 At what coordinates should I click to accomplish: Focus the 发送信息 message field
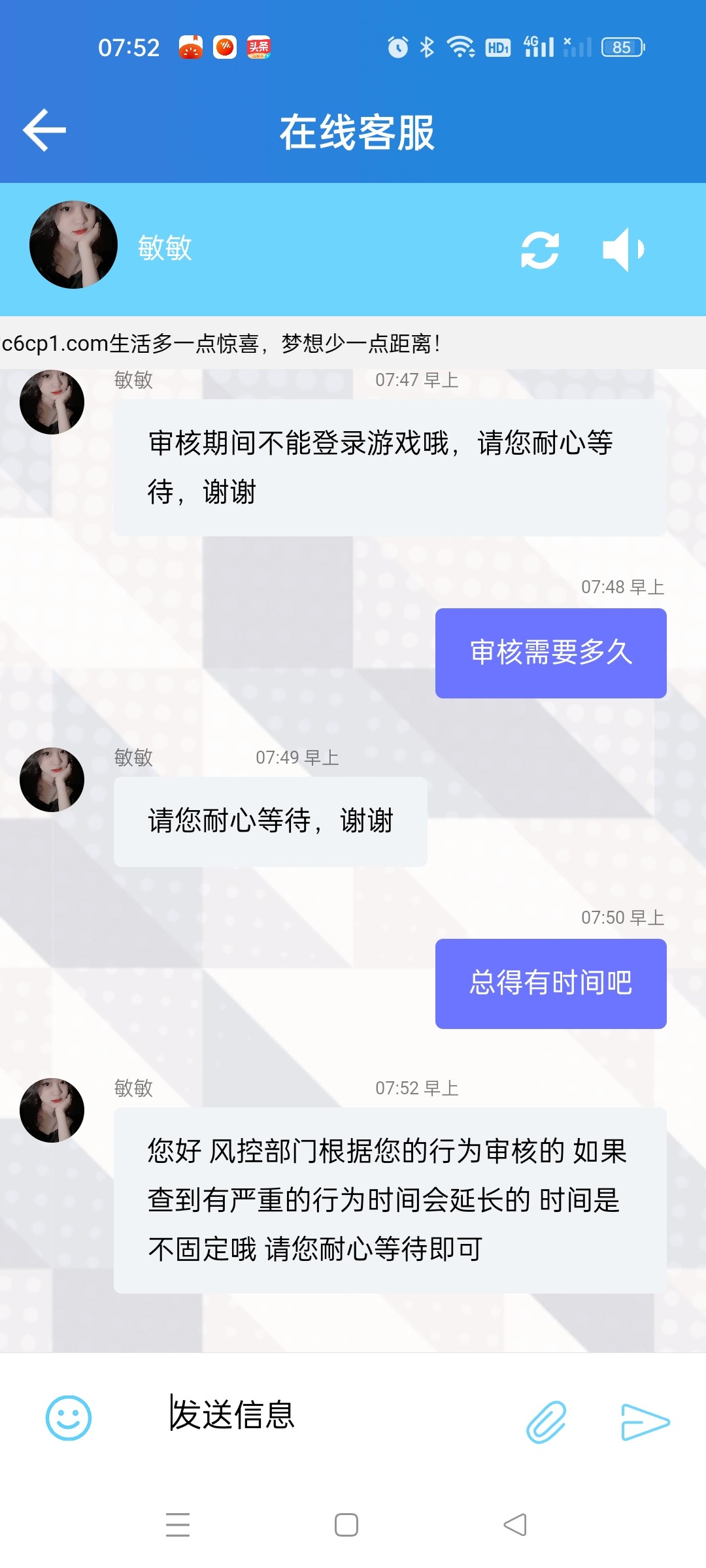[x=327, y=1416]
